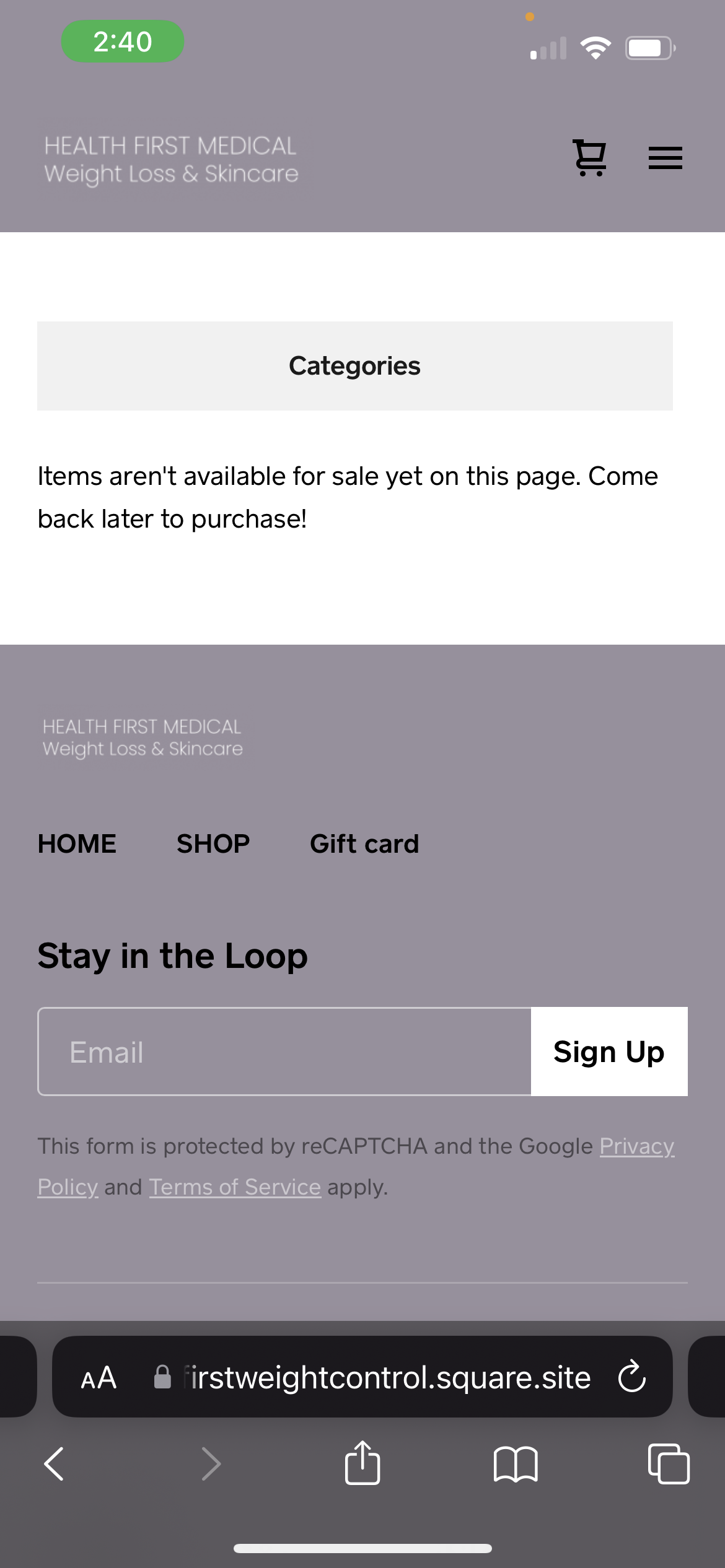Go to HOME in footer
The width and height of the screenshot is (725, 1568).
click(77, 843)
